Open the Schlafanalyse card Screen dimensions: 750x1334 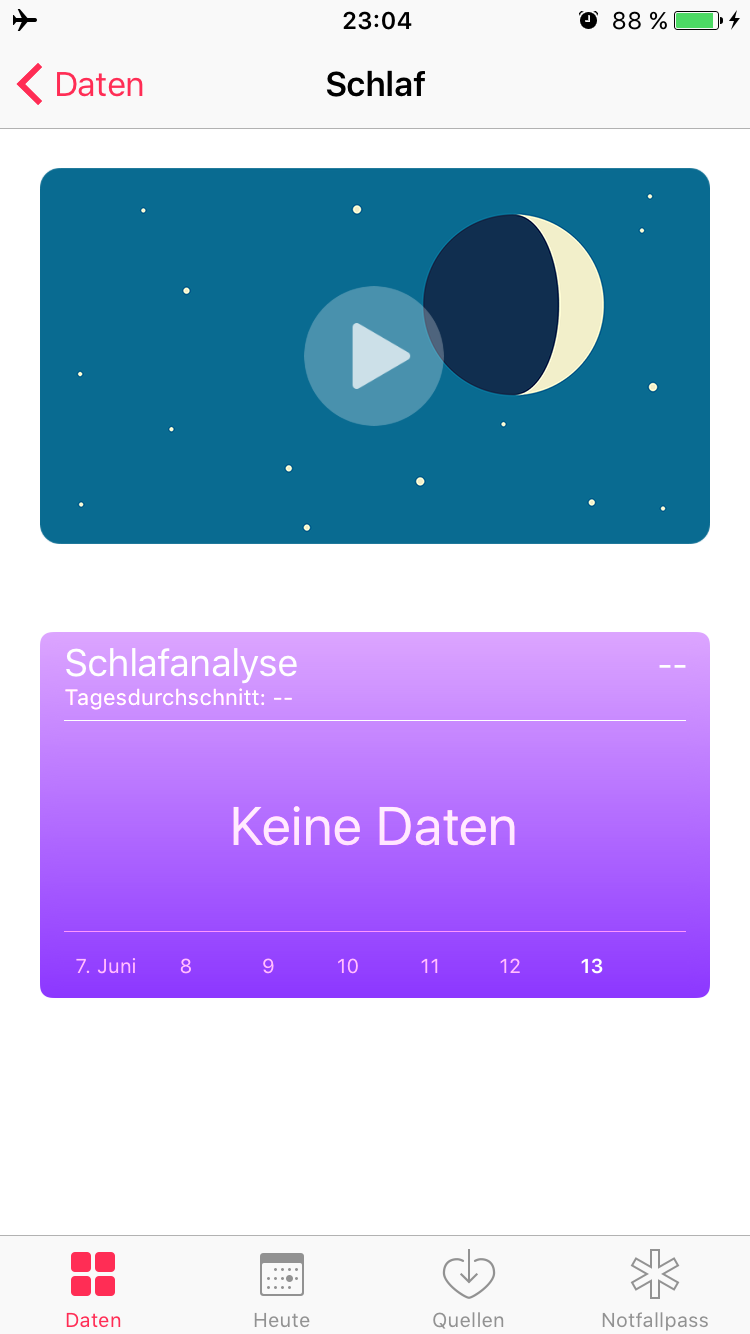(x=375, y=815)
